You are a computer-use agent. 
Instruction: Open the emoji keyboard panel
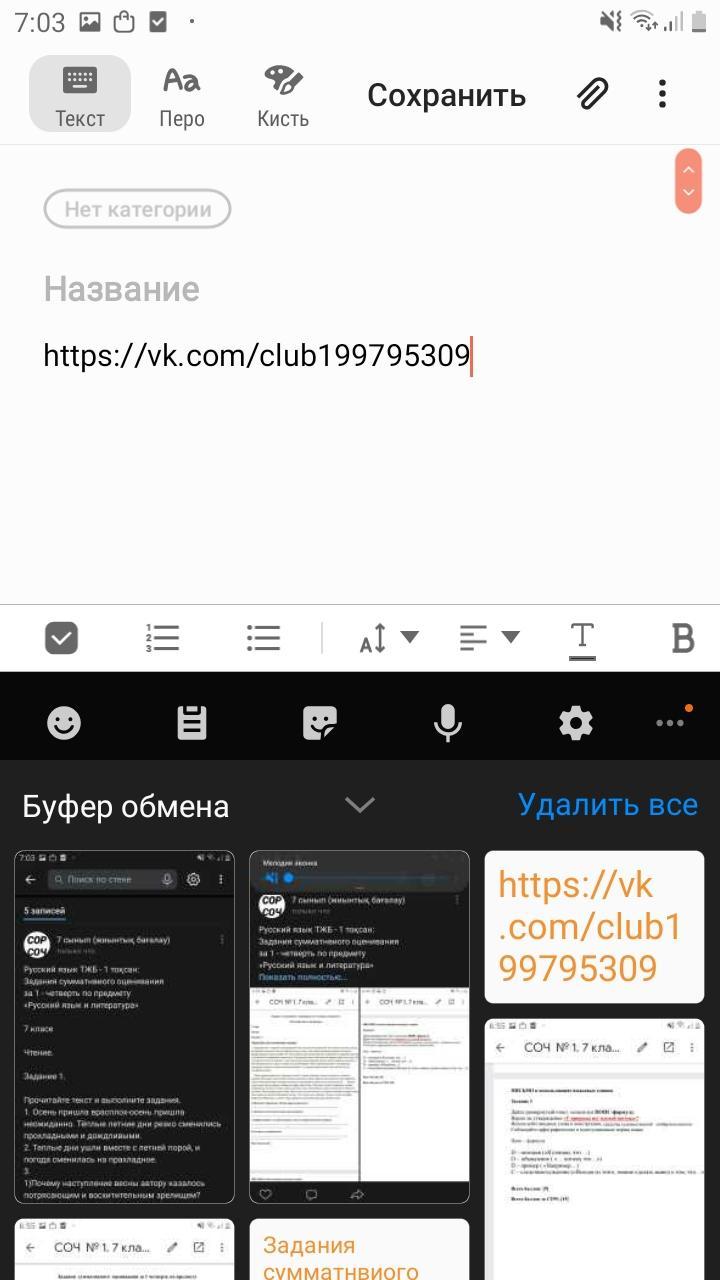(x=64, y=723)
